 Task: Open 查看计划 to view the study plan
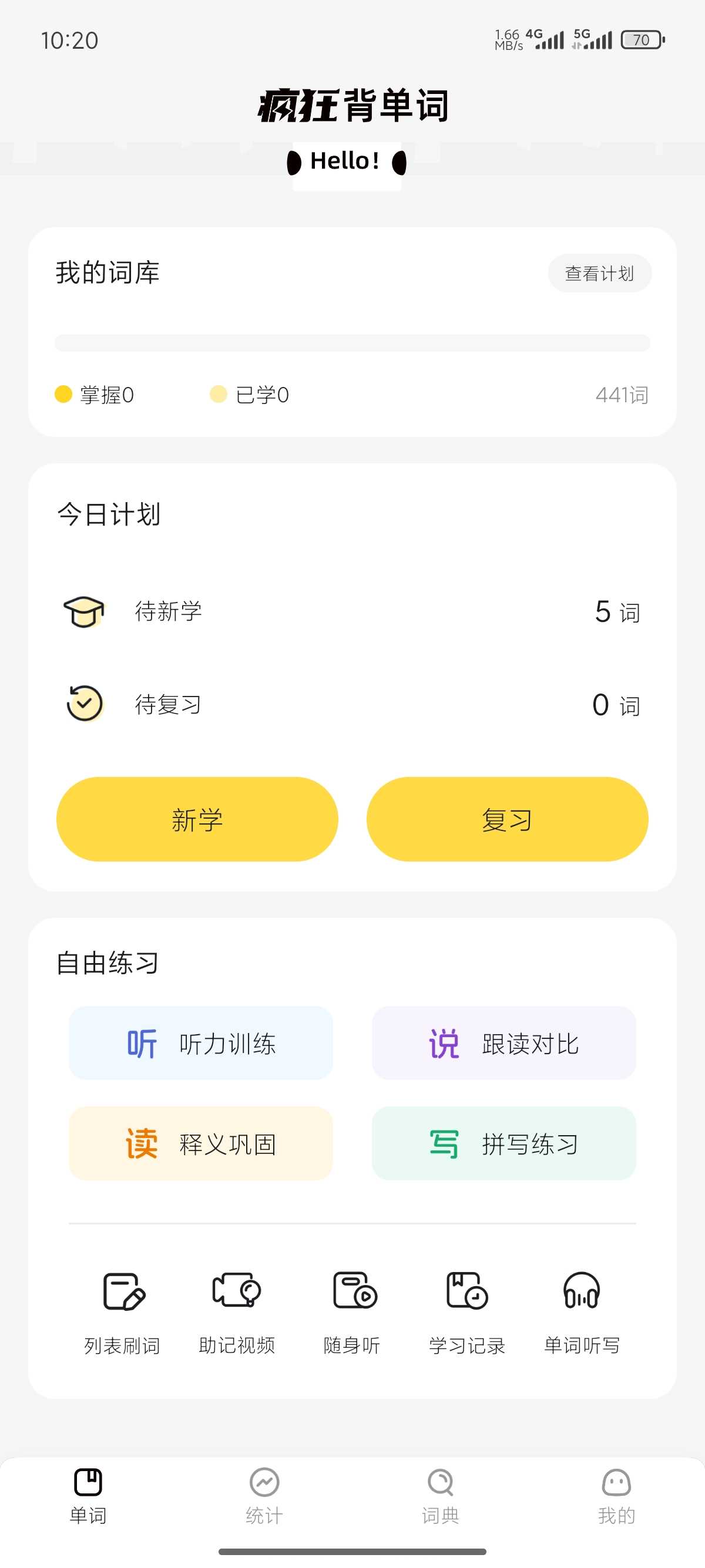click(599, 273)
